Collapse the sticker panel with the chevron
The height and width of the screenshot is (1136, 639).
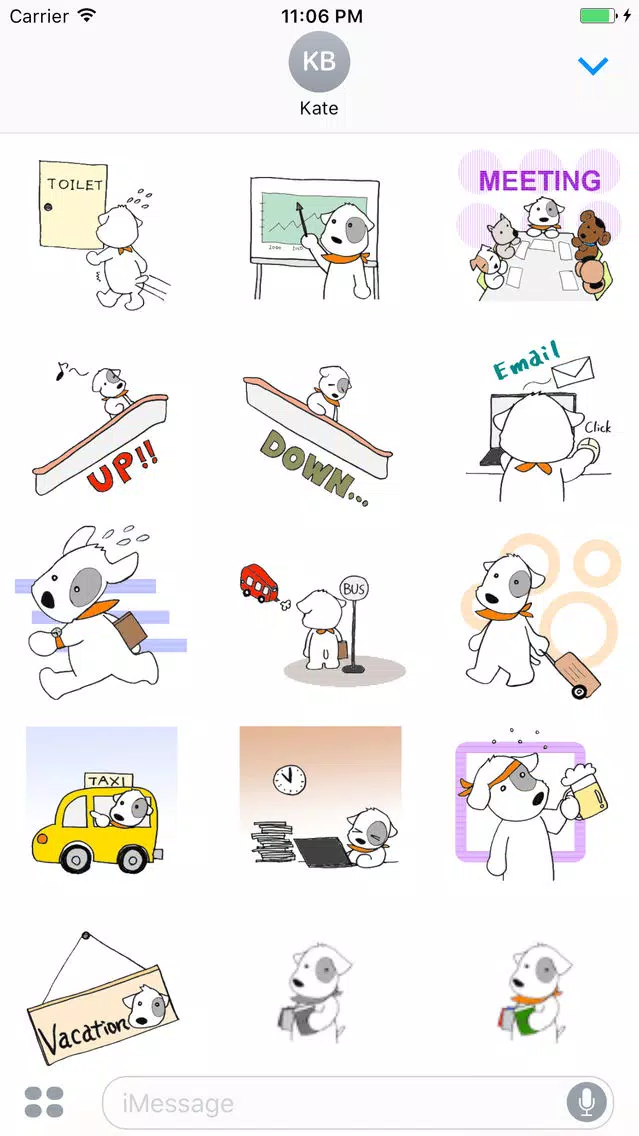(x=593, y=67)
